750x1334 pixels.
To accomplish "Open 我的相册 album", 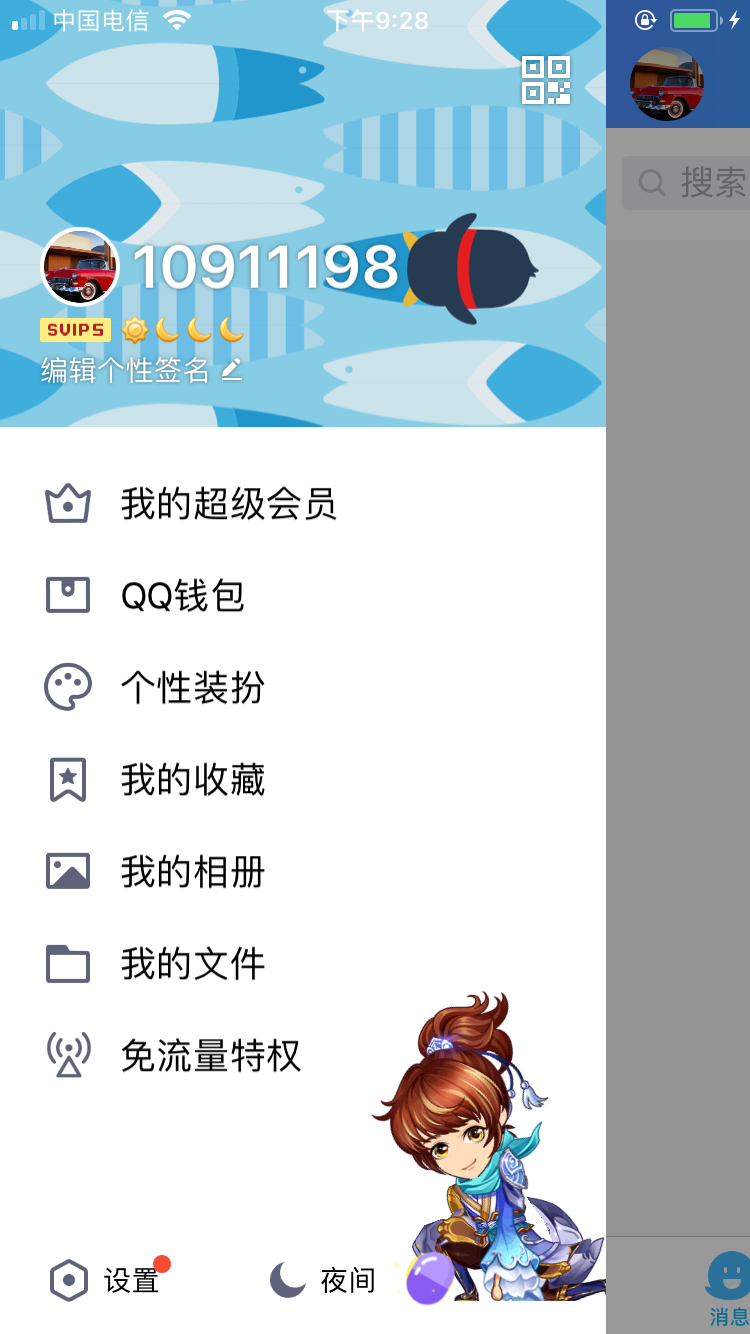I will pos(303,872).
